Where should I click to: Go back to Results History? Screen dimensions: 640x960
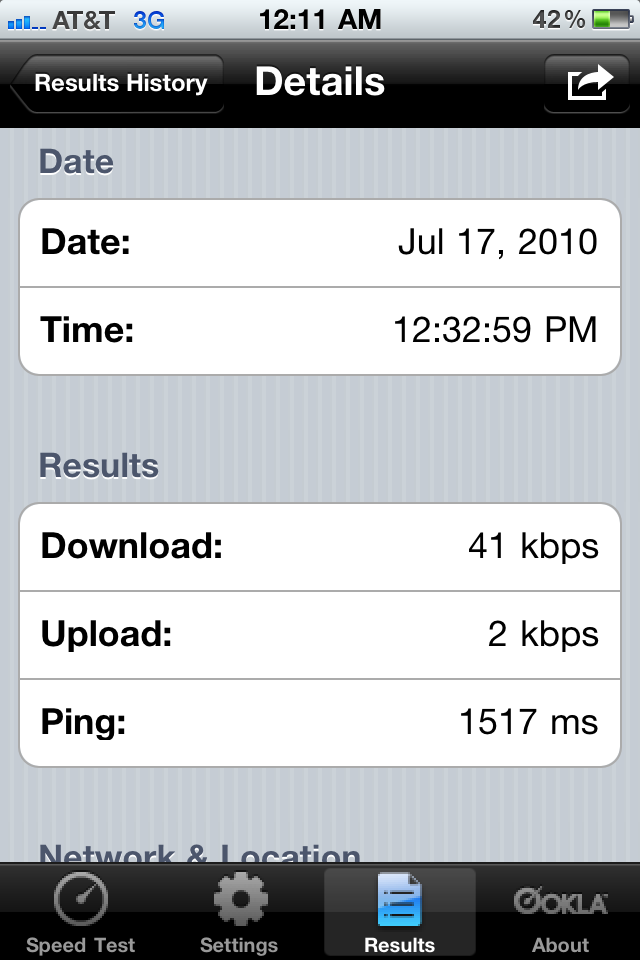pos(118,83)
